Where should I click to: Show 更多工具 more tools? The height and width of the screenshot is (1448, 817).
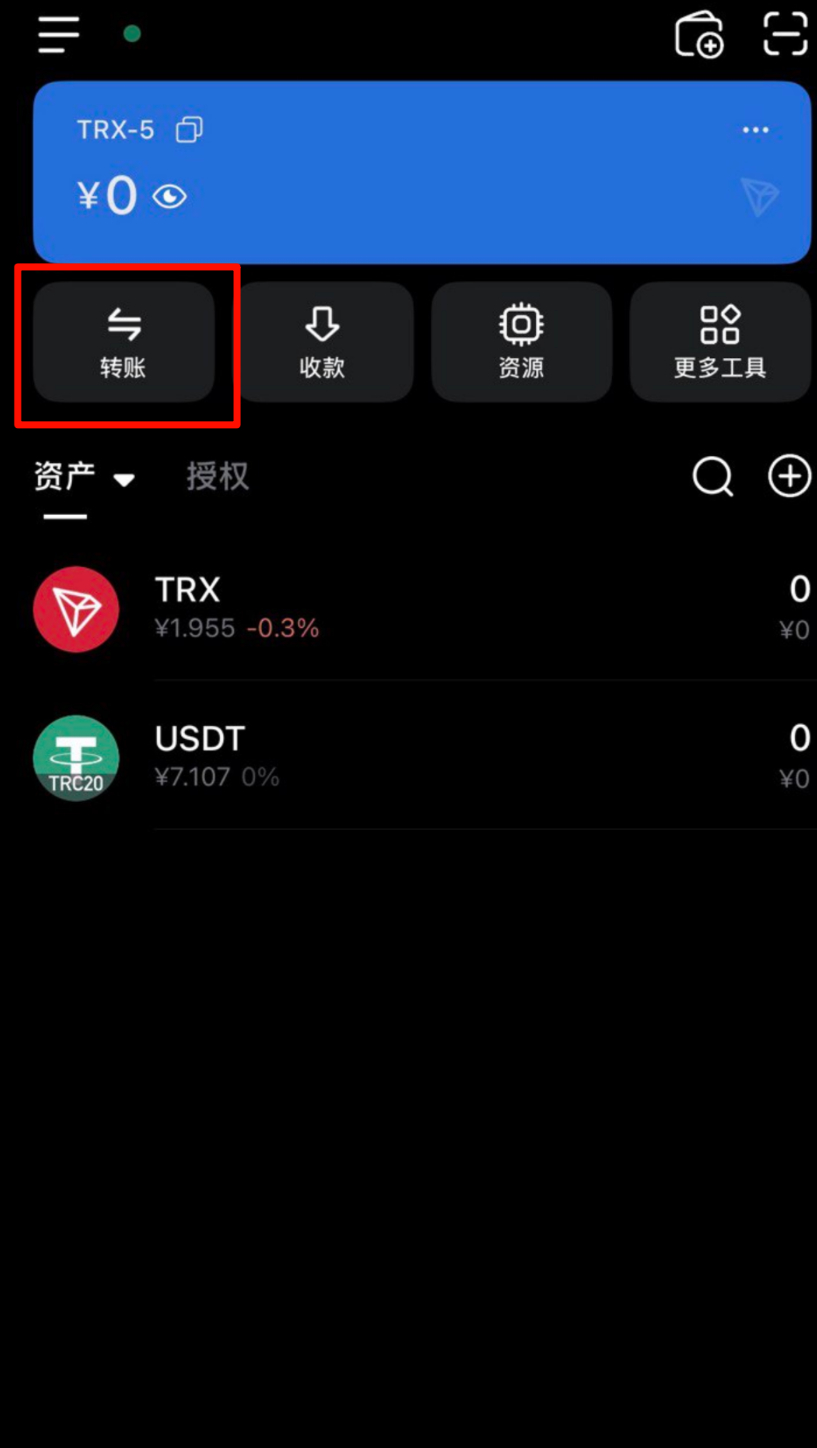pyautogui.click(x=720, y=342)
